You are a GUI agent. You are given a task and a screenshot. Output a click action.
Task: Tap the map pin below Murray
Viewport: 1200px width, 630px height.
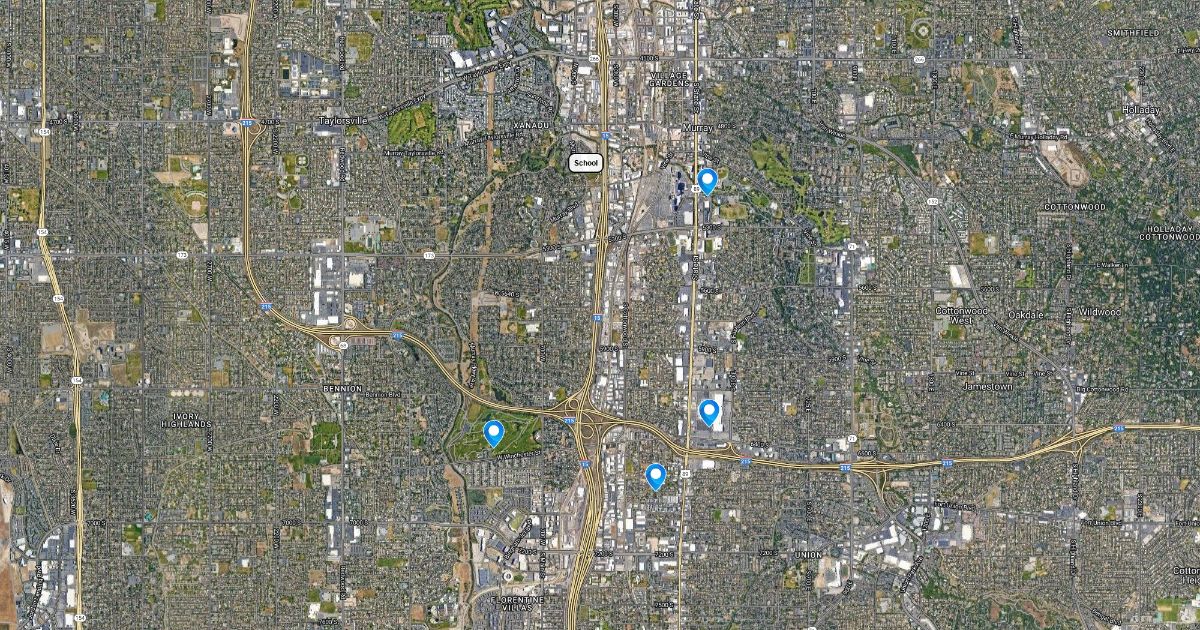click(707, 181)
